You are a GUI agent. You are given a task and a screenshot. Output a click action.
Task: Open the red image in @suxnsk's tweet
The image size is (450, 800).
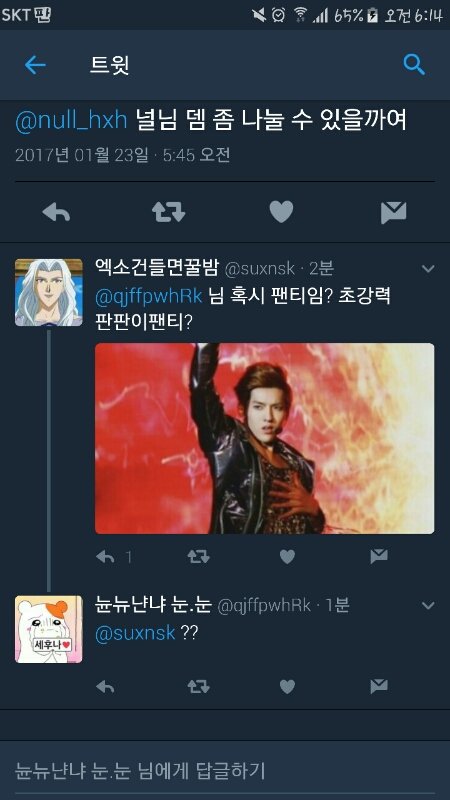tap(265, 438)
